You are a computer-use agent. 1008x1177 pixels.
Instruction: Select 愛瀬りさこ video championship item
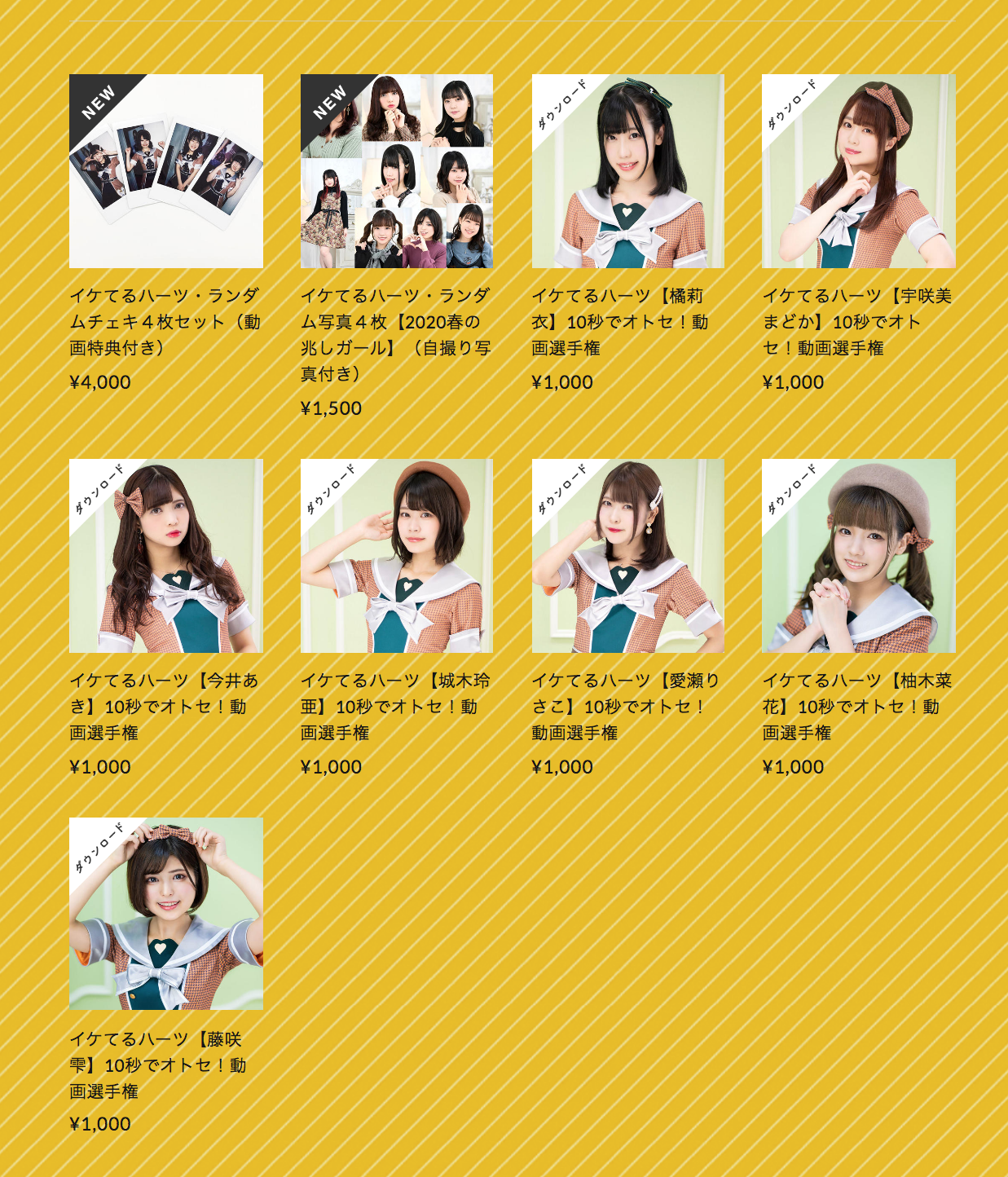pos(627,556)
